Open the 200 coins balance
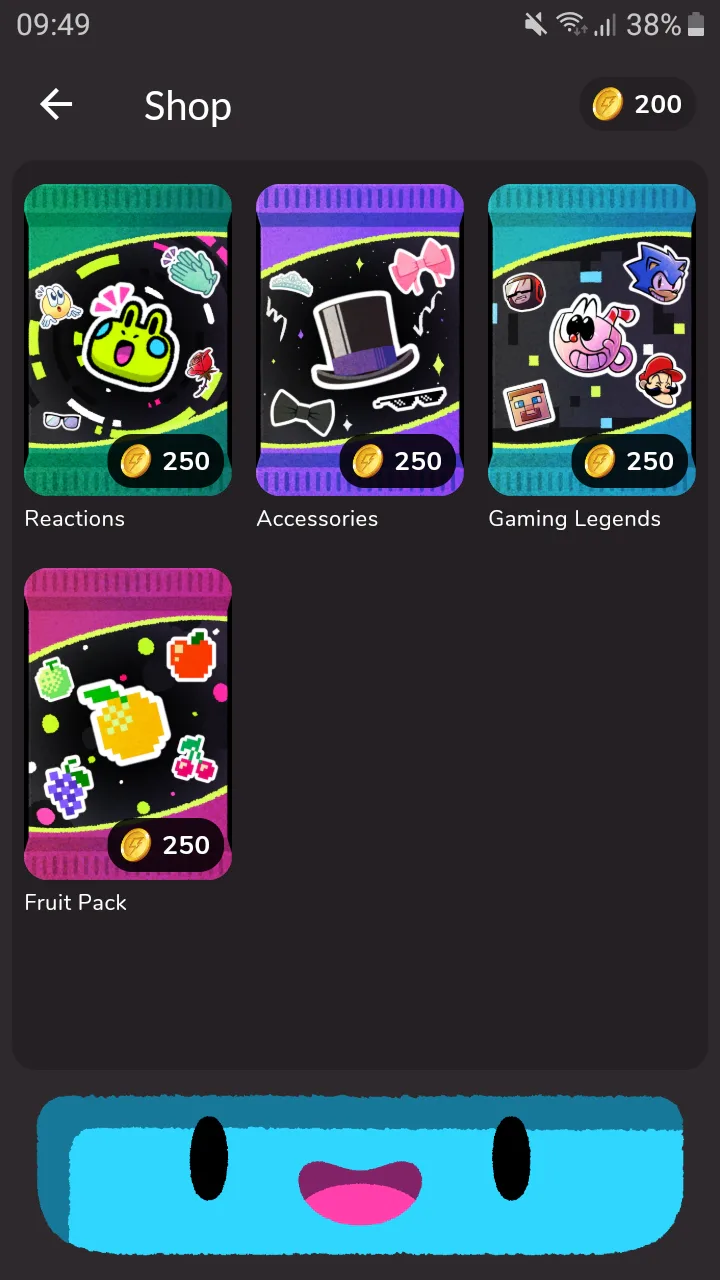The width and height of the screenshot is (720, 1280). 637,104
